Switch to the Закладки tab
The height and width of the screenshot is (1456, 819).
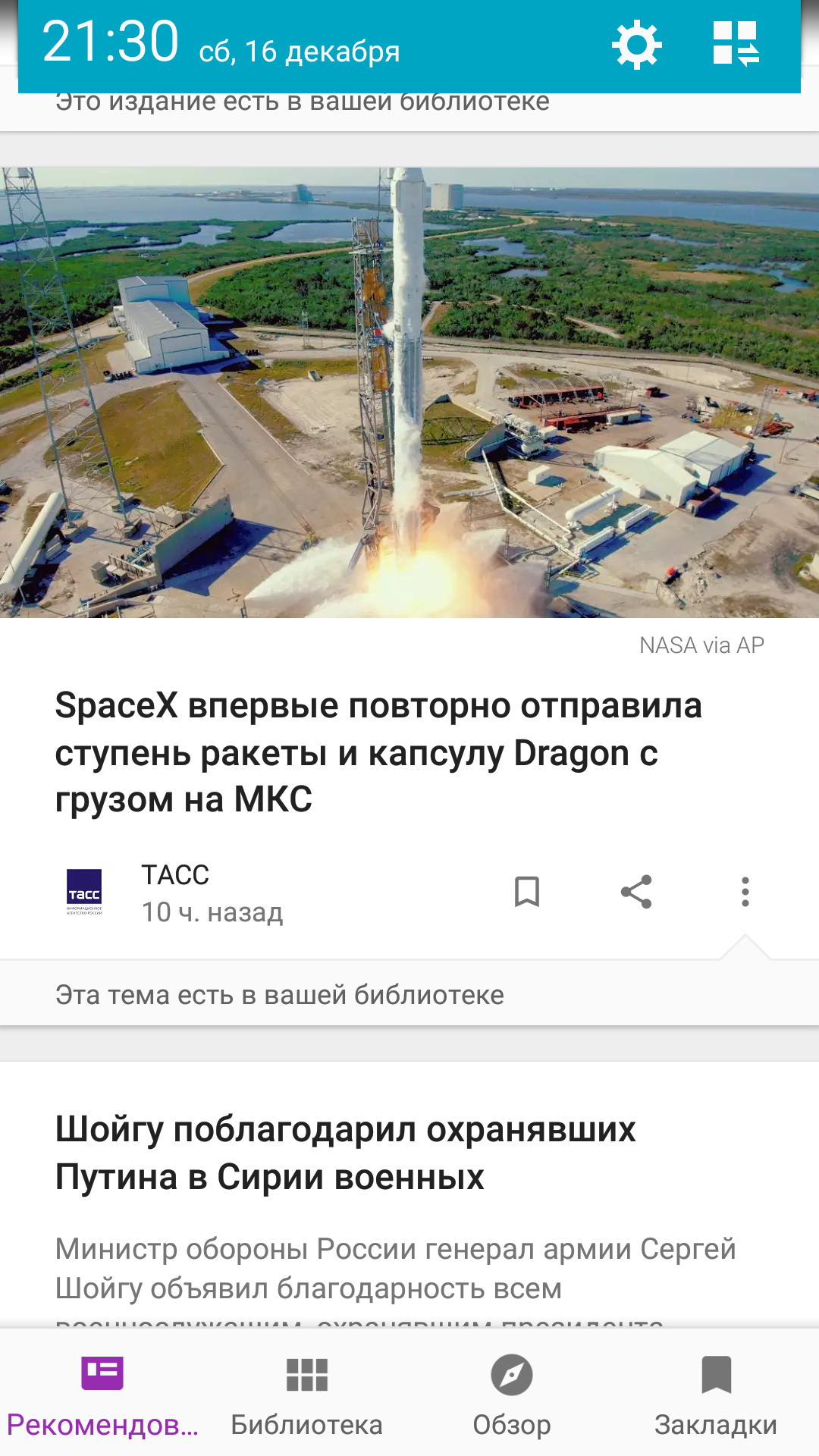click(716, 1394)
